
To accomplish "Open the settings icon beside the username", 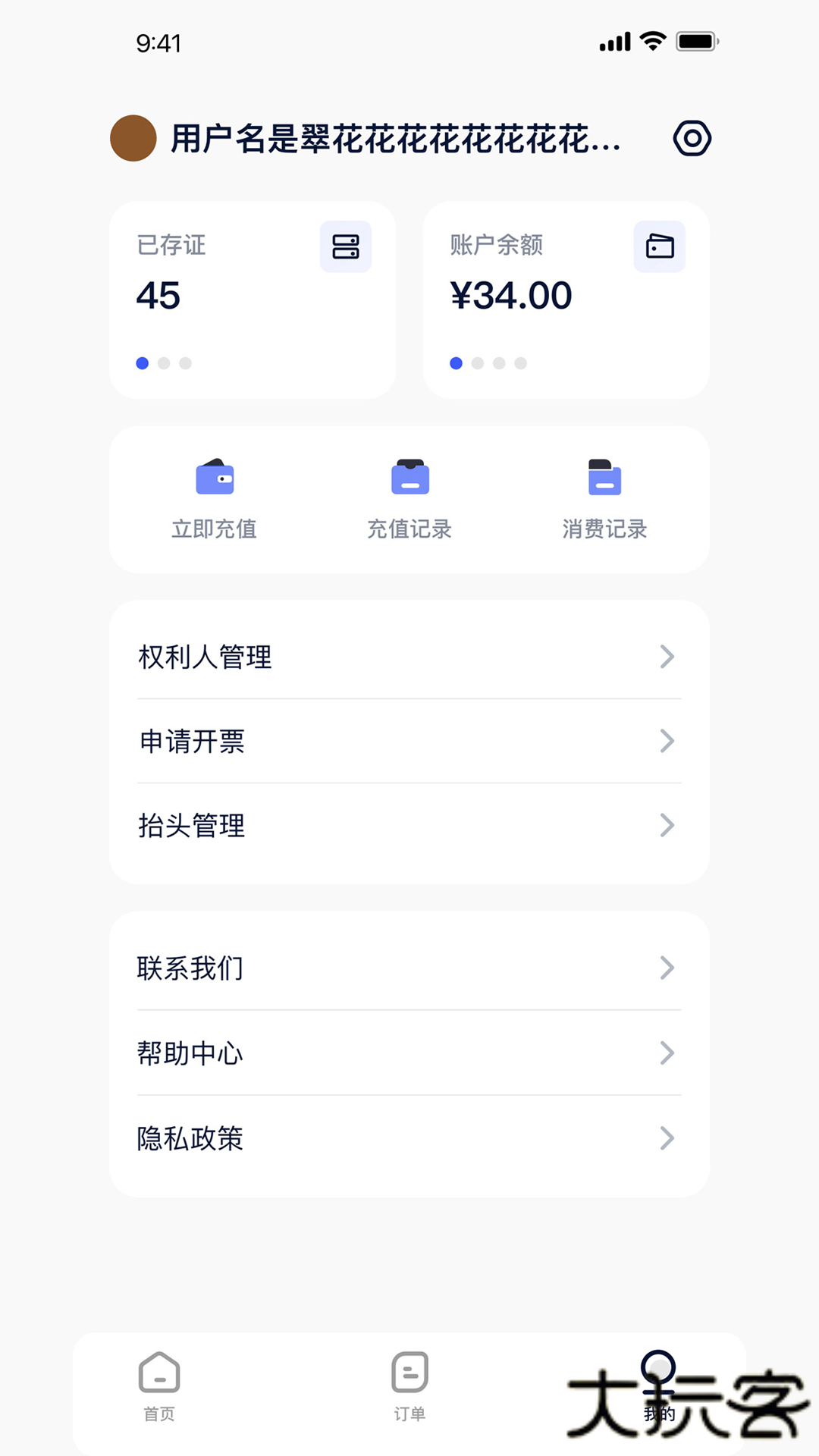I will click(x=692, y=139).
